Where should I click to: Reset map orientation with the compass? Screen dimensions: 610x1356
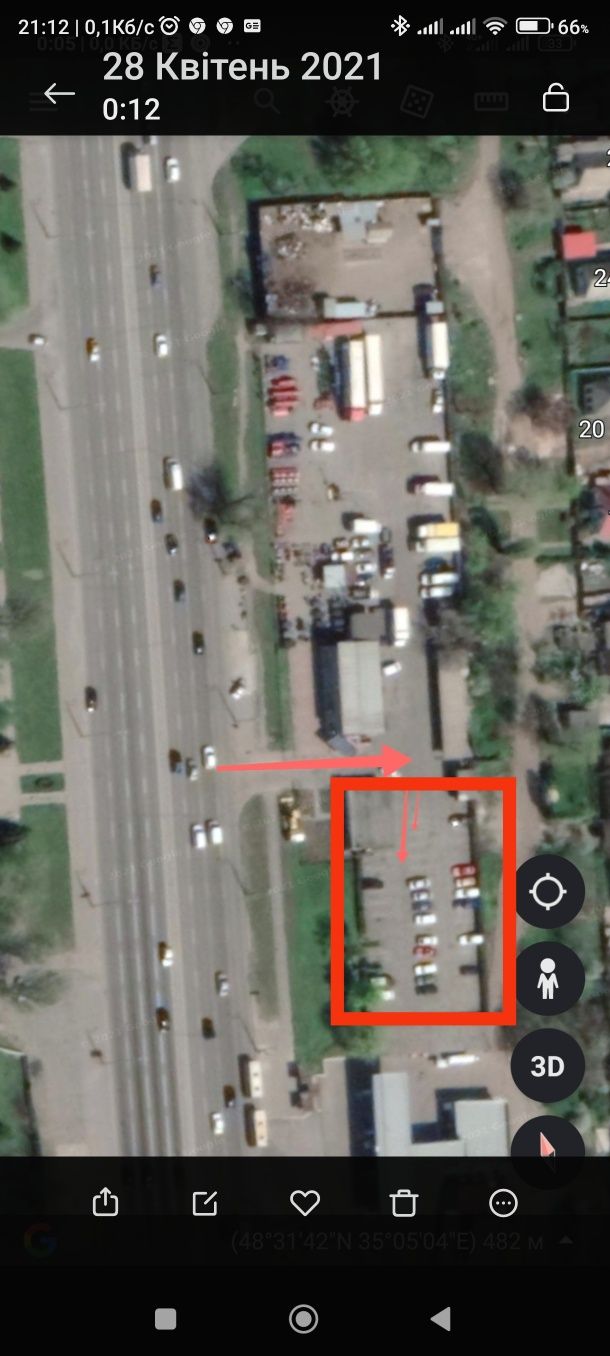tap(547, 1151)
